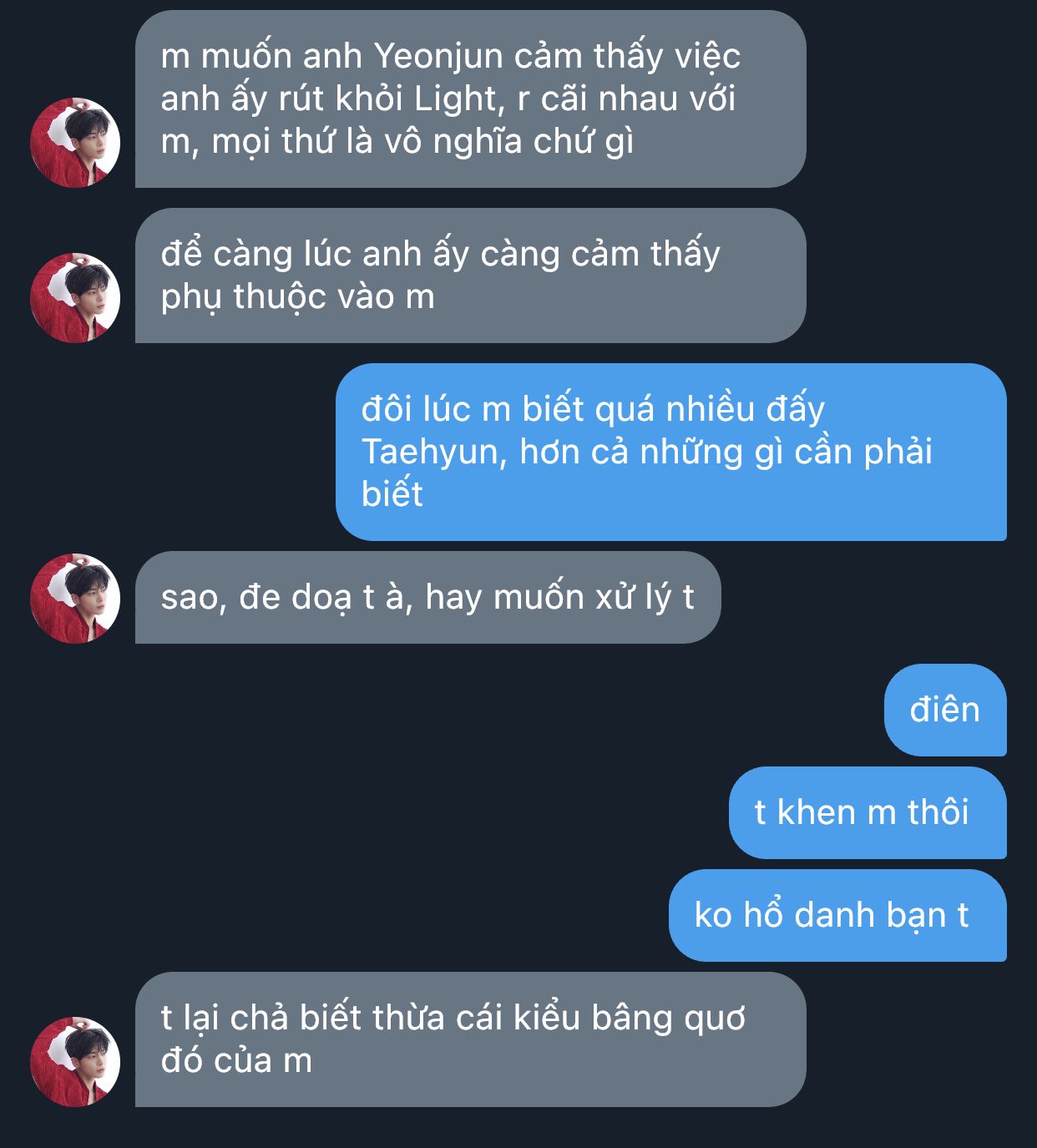This screenshot has width=1037, height=1148.
Task: Open avatar beside "m muốn anh Yeonjun" message
Action: 75,143
